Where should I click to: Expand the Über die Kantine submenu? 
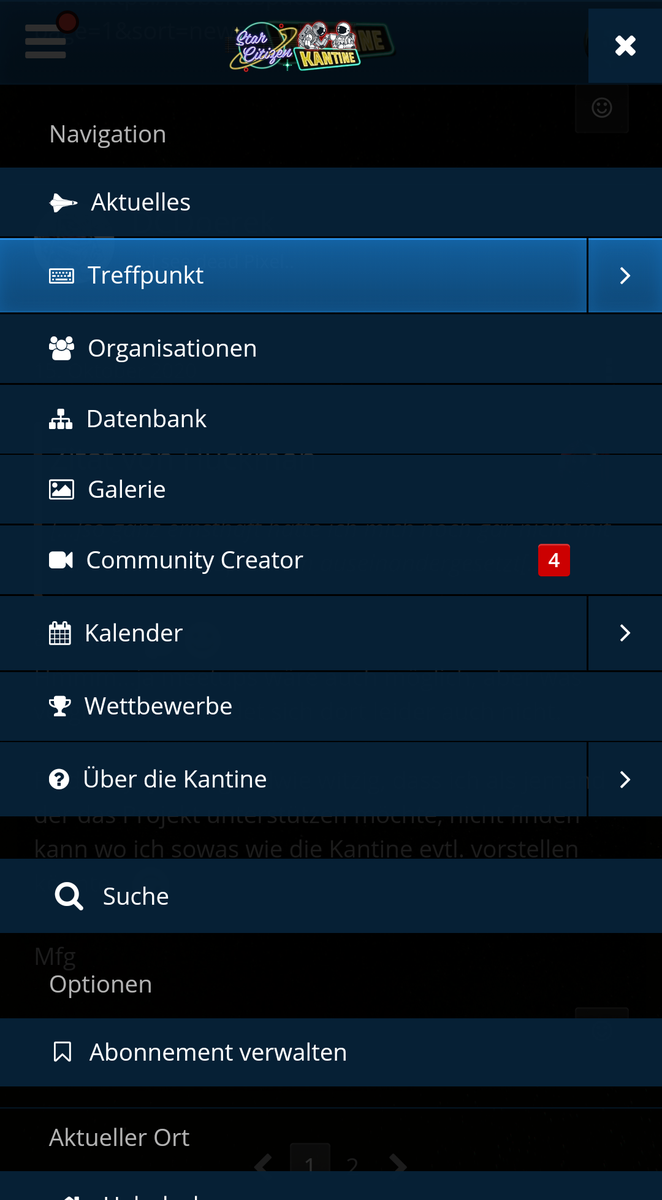(625, 779)
